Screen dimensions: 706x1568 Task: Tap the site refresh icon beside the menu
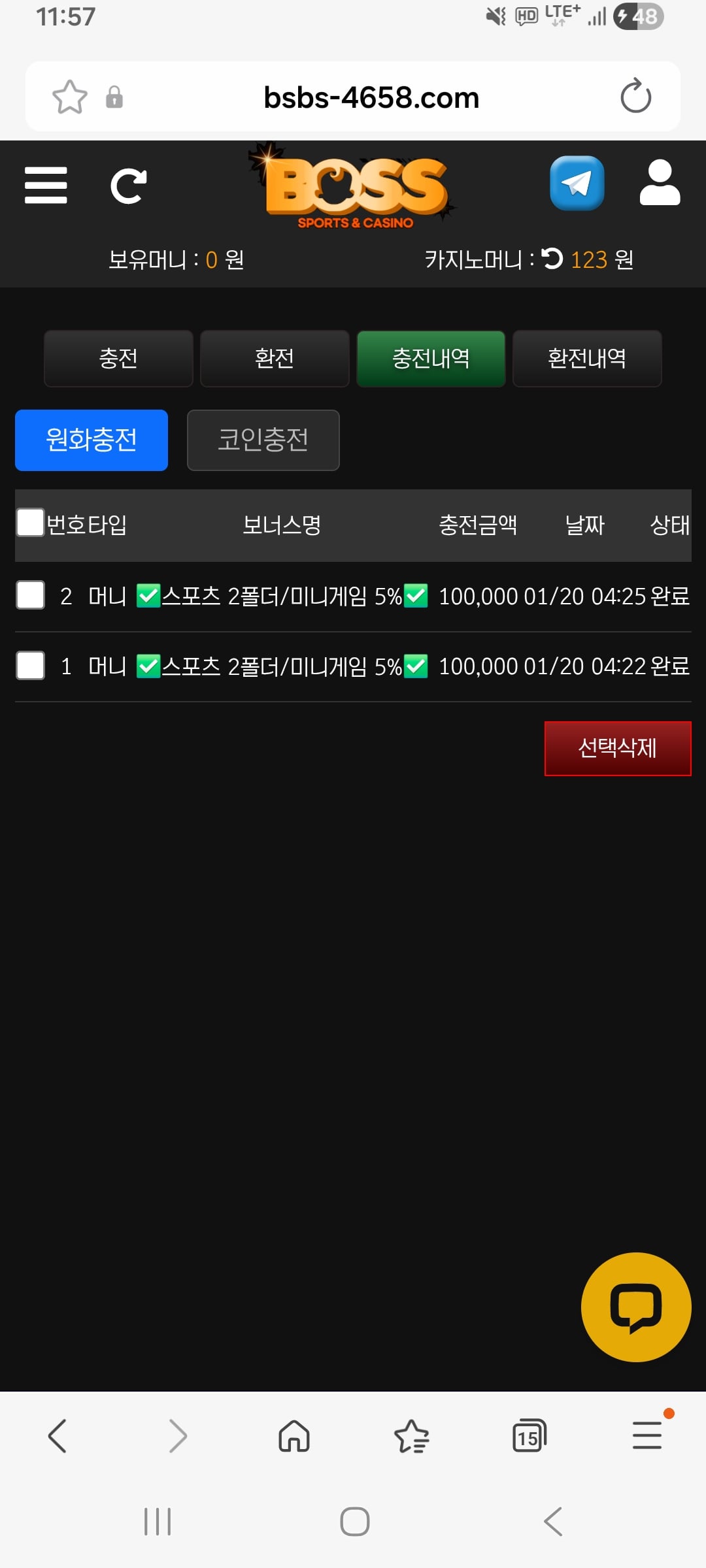[128, 186]
